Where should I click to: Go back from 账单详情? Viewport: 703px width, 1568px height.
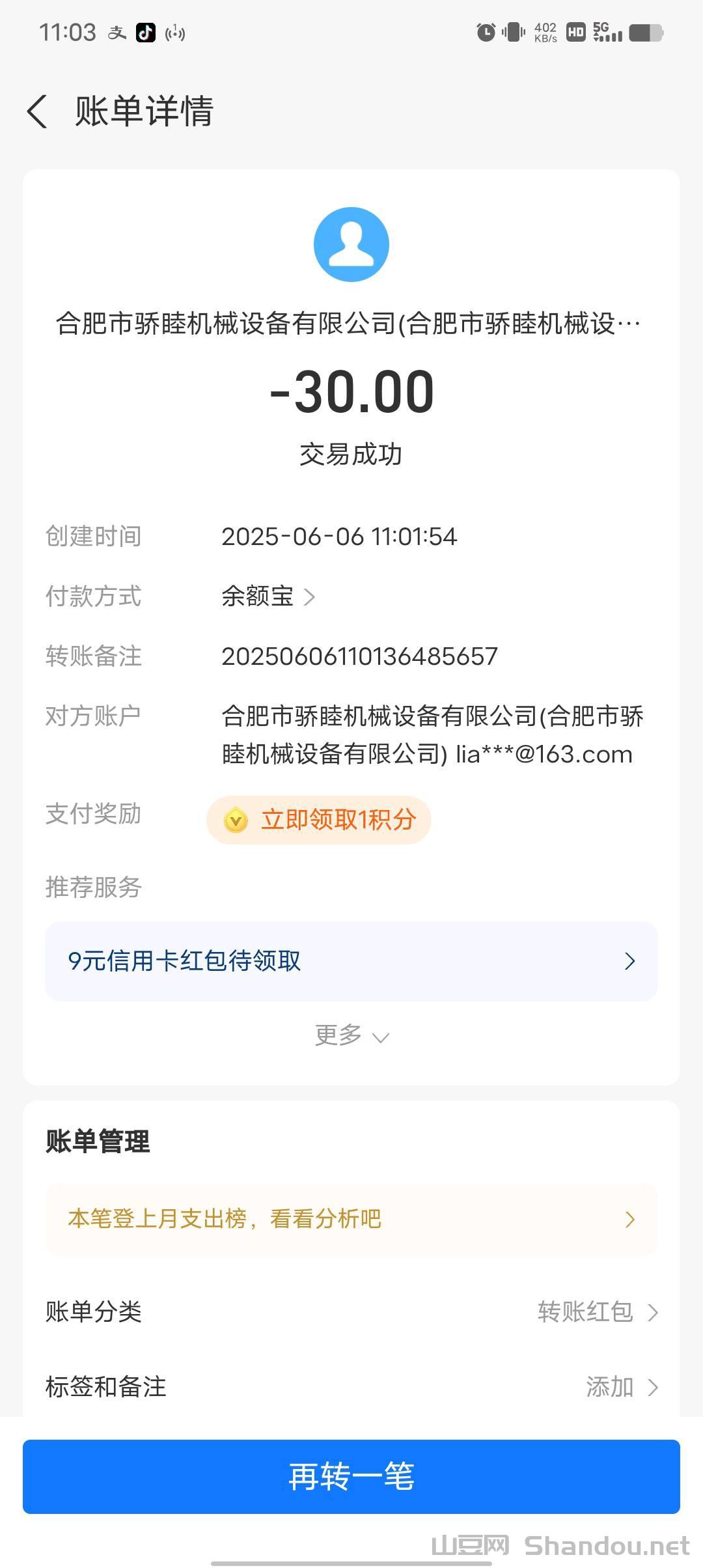[x=37, y=111]
